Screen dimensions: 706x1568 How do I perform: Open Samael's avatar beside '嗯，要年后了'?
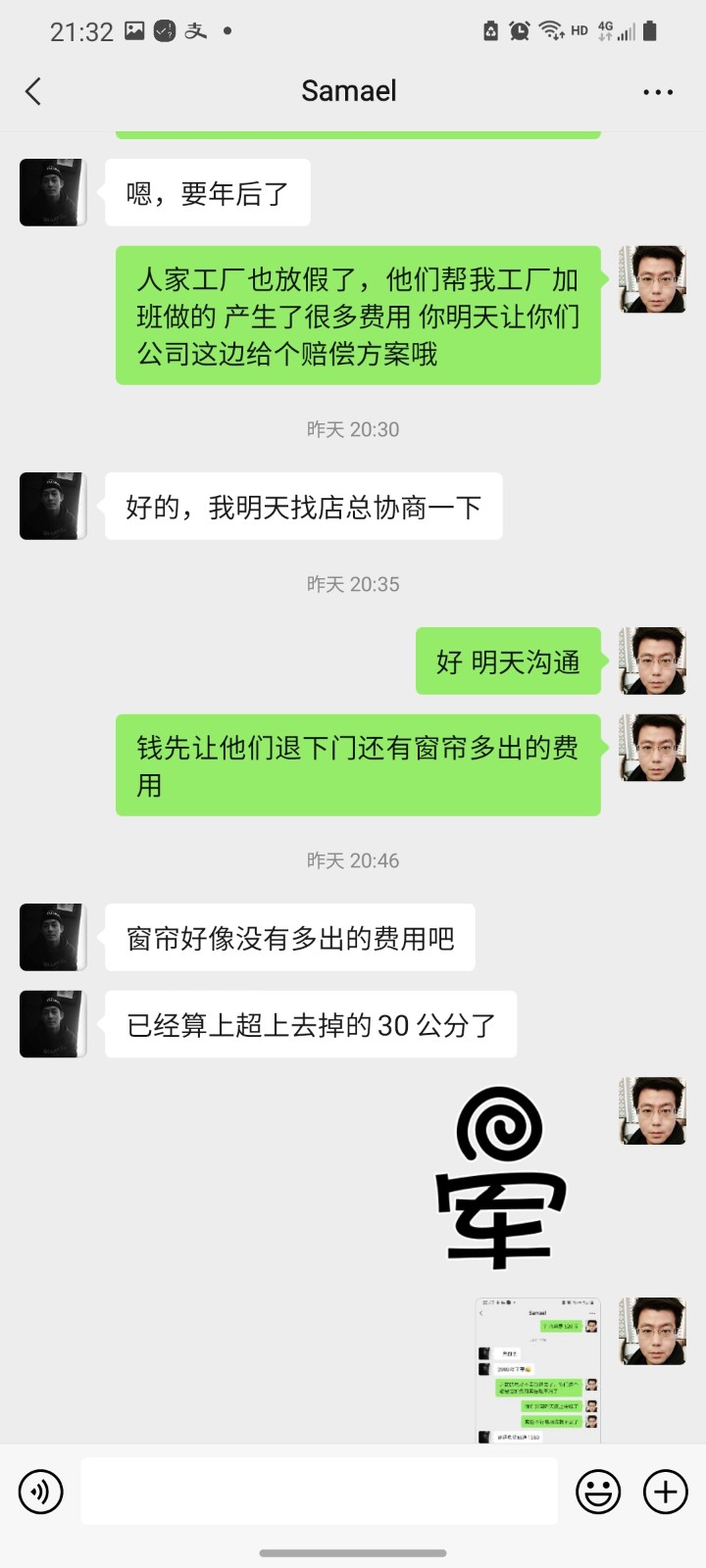53,193
